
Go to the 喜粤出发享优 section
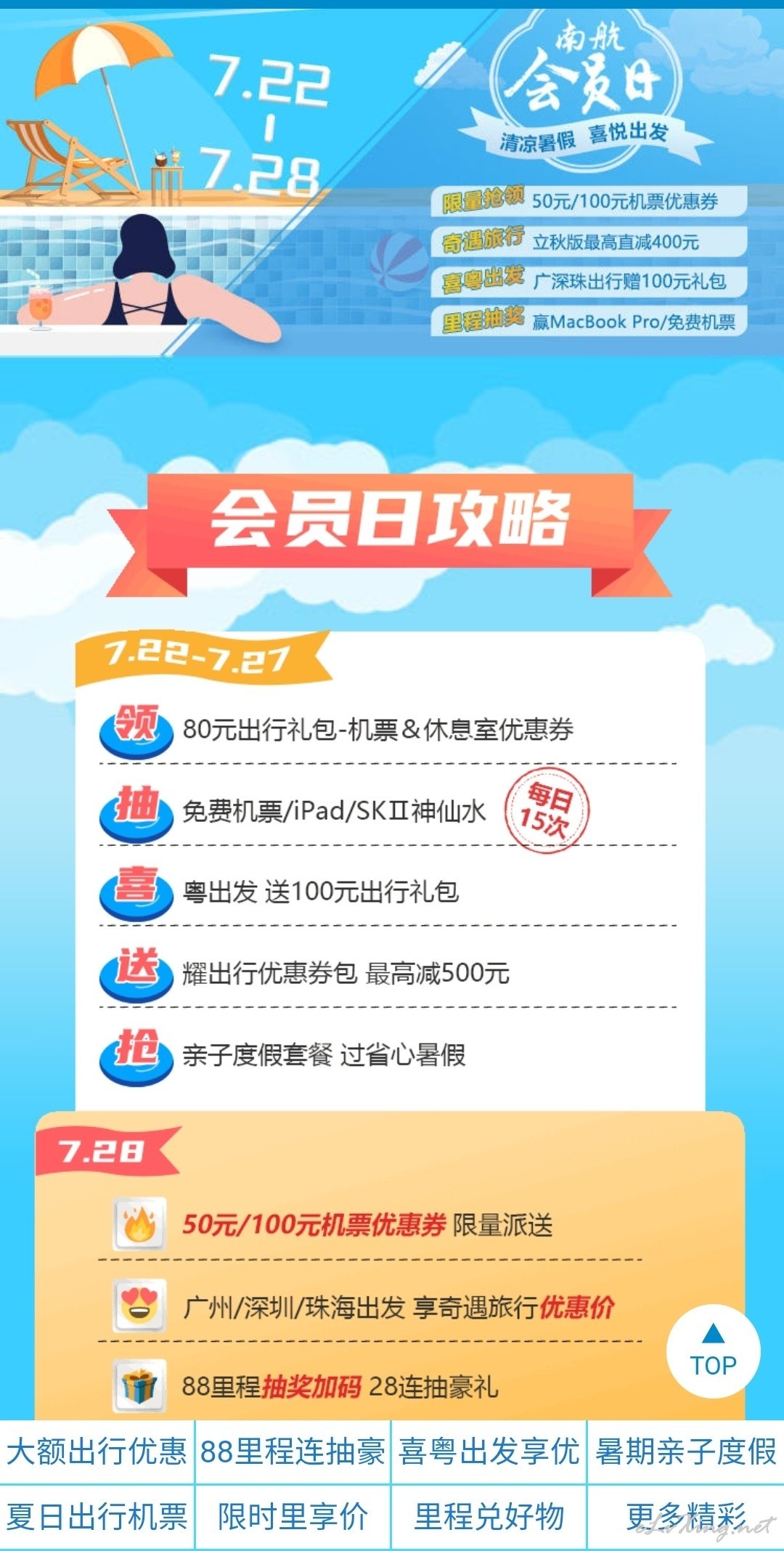click(x=489, y=1452)
